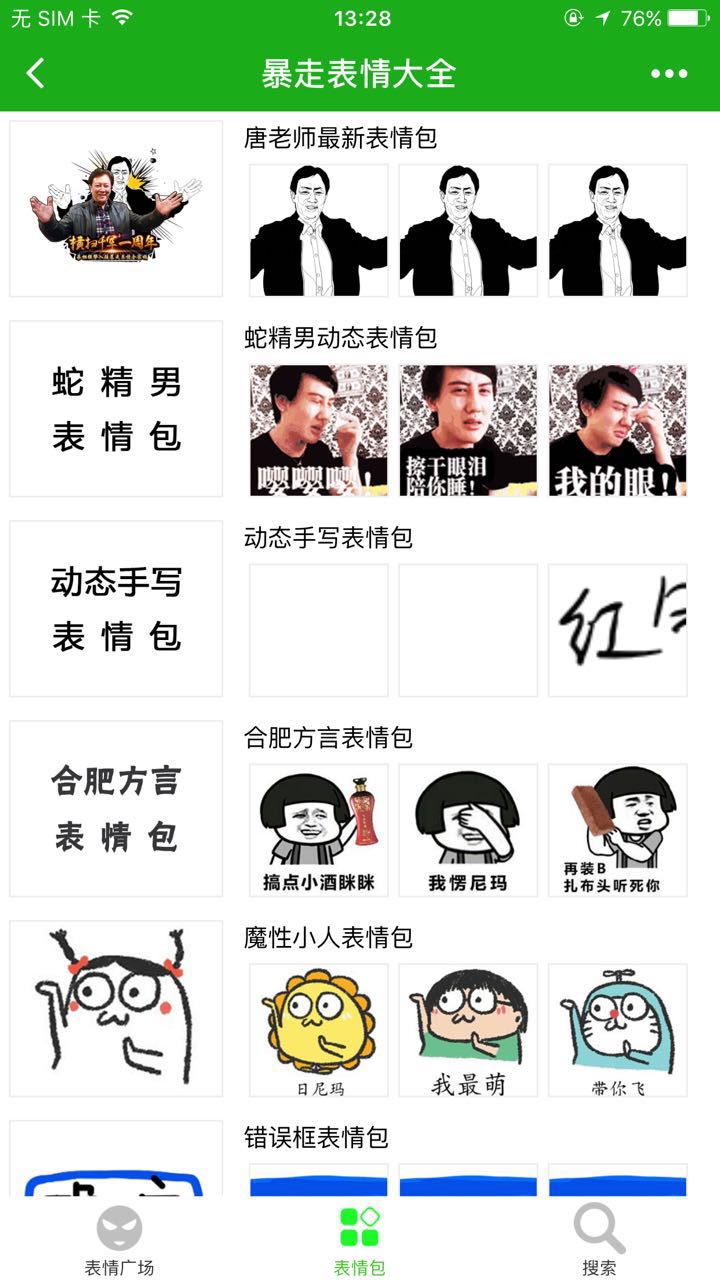Screen dimensions: 720x1280
Task: View the 嘤嘤嘤 sticker
Action: click(318, 430)
